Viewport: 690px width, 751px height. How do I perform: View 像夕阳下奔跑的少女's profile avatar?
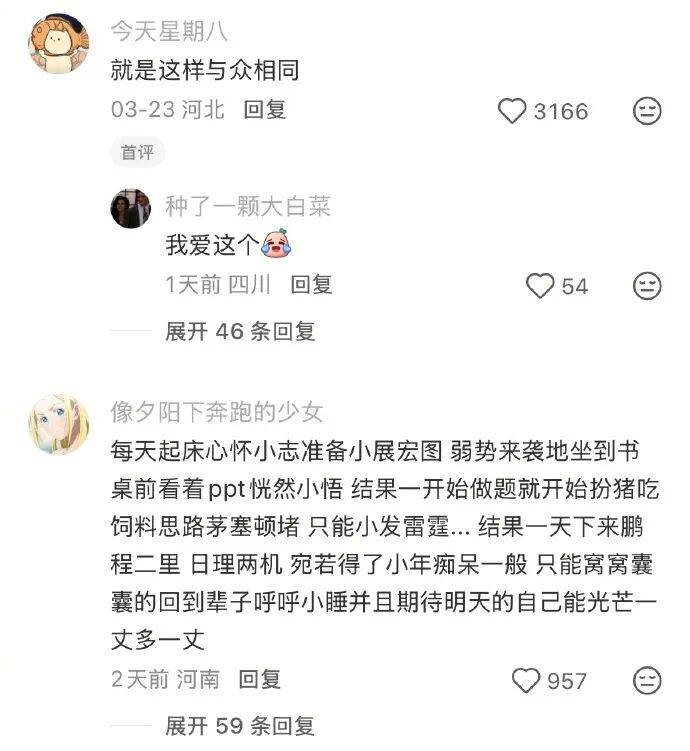click(x=58, y=424)
